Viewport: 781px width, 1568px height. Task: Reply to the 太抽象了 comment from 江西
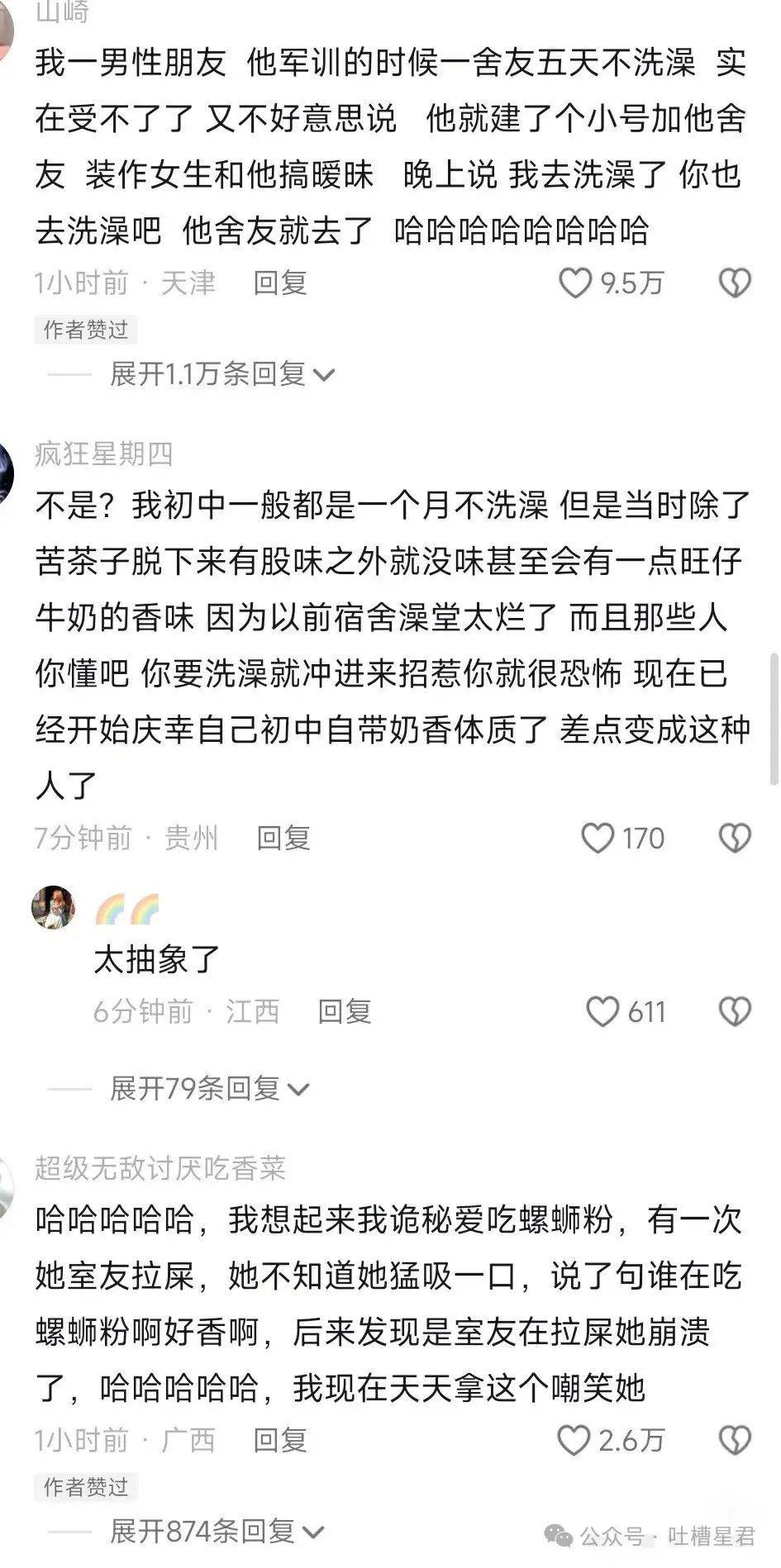(x=345, y=1011)
